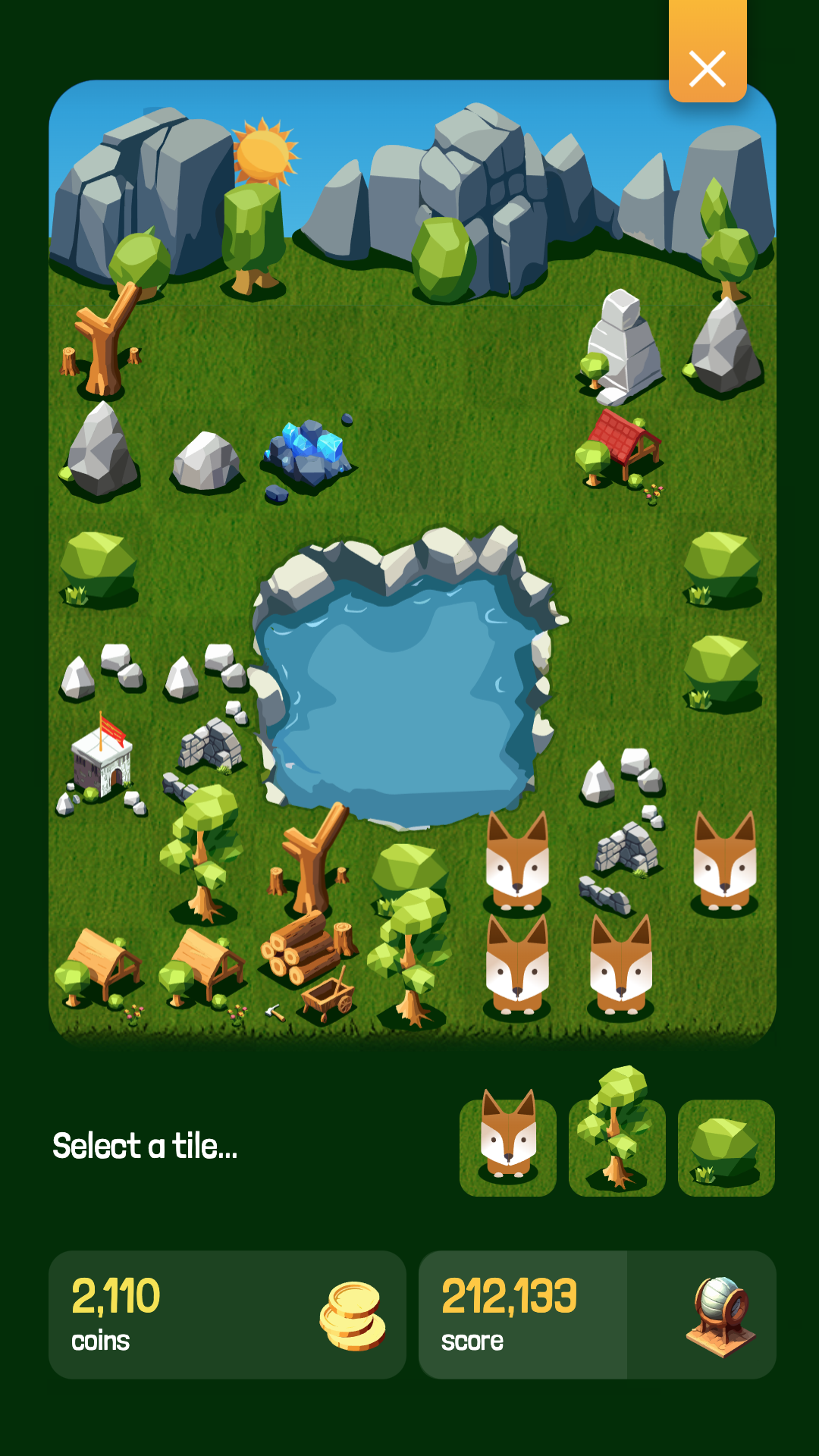Open the coins panel
This screenshot has height=1456, width=819.
[227, 1314]
